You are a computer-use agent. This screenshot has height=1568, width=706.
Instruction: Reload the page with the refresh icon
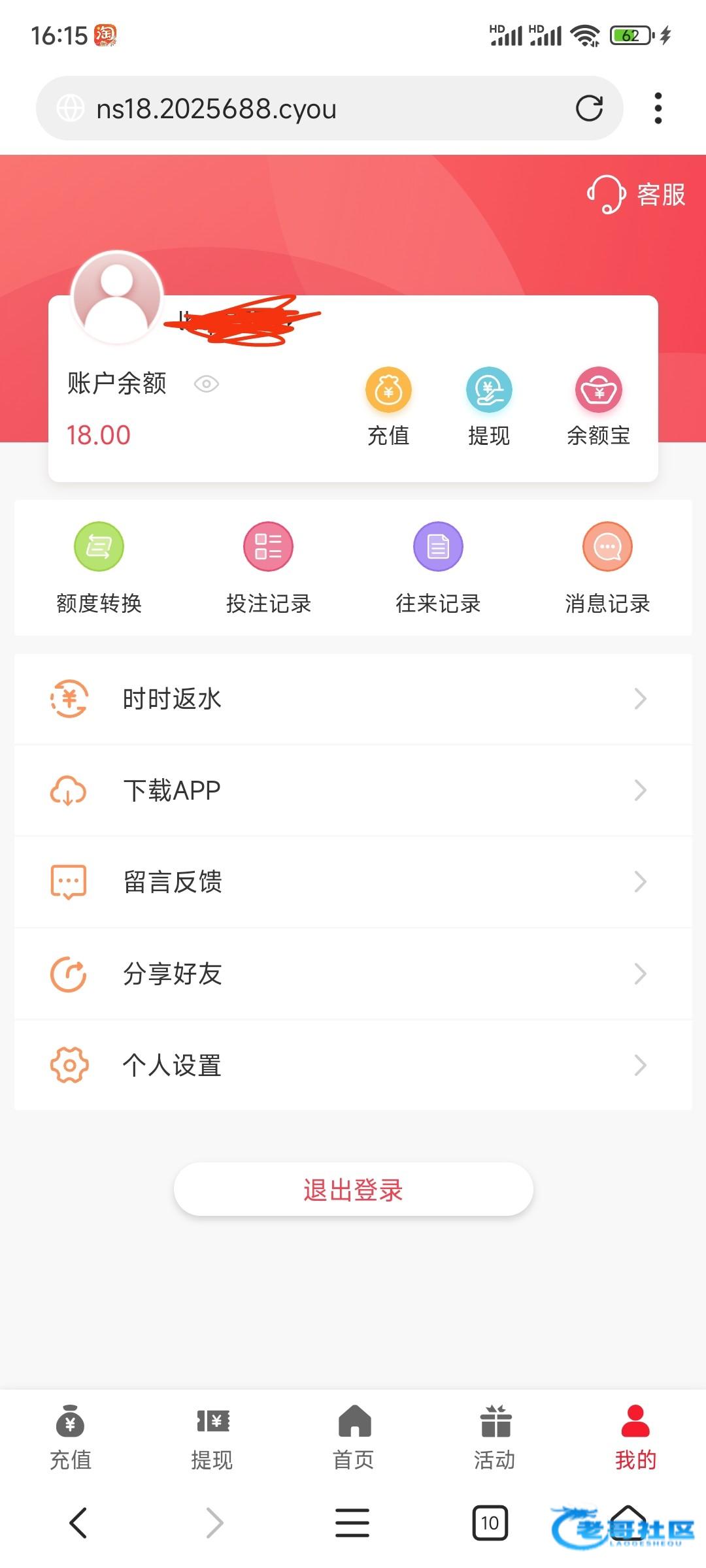pyautogui.click(x=589, y=108)
